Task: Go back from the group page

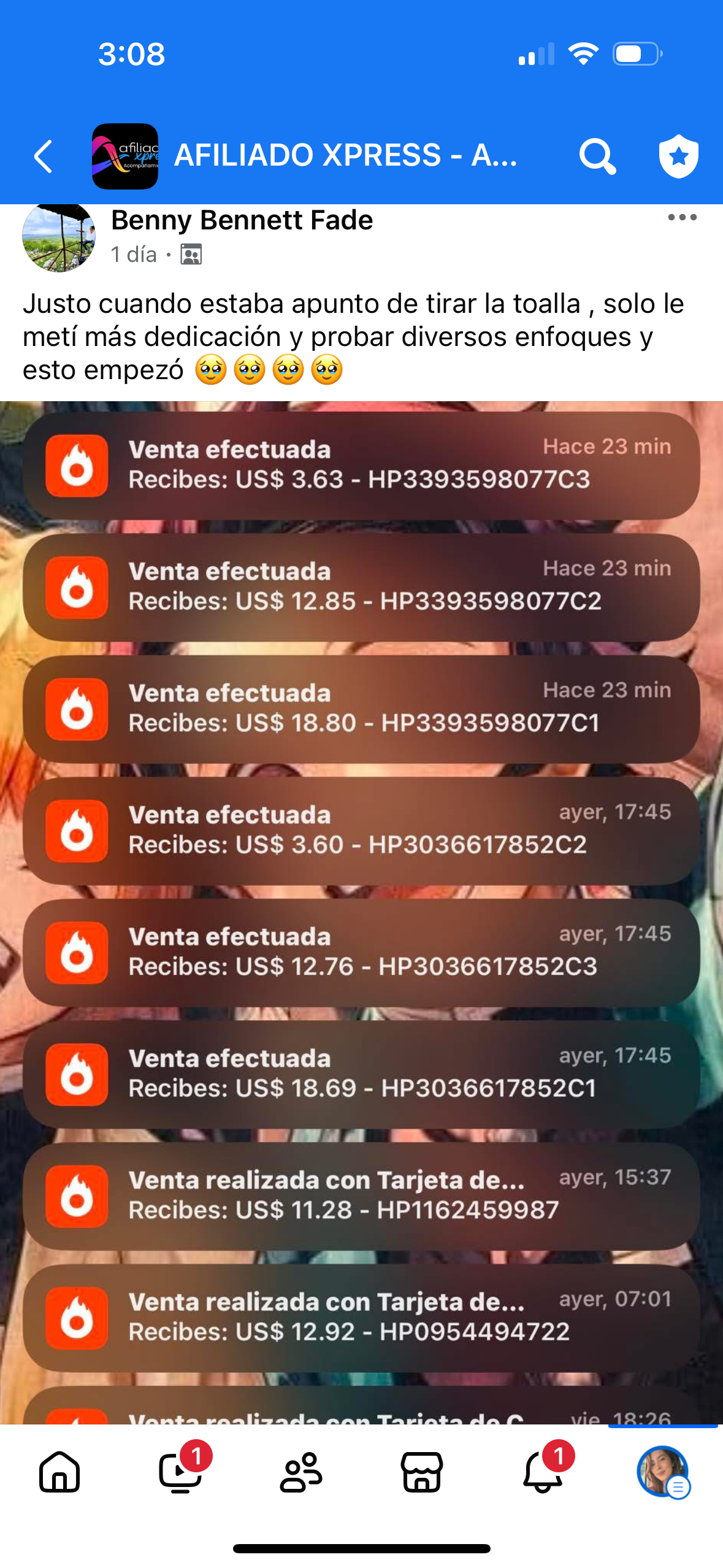Action: pos(44,156)
